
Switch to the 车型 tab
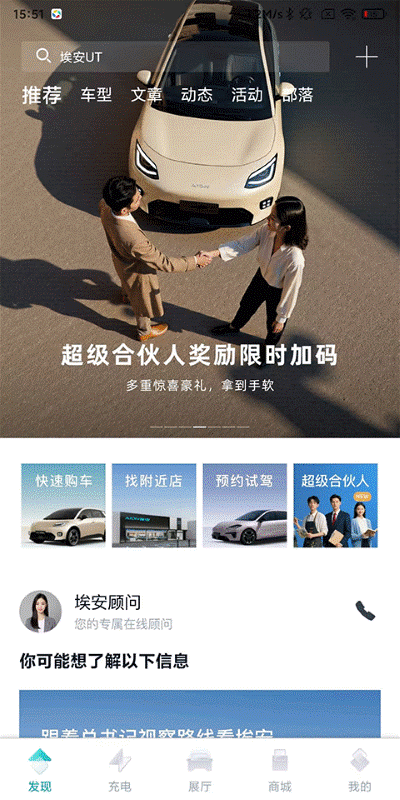[96, 95]
